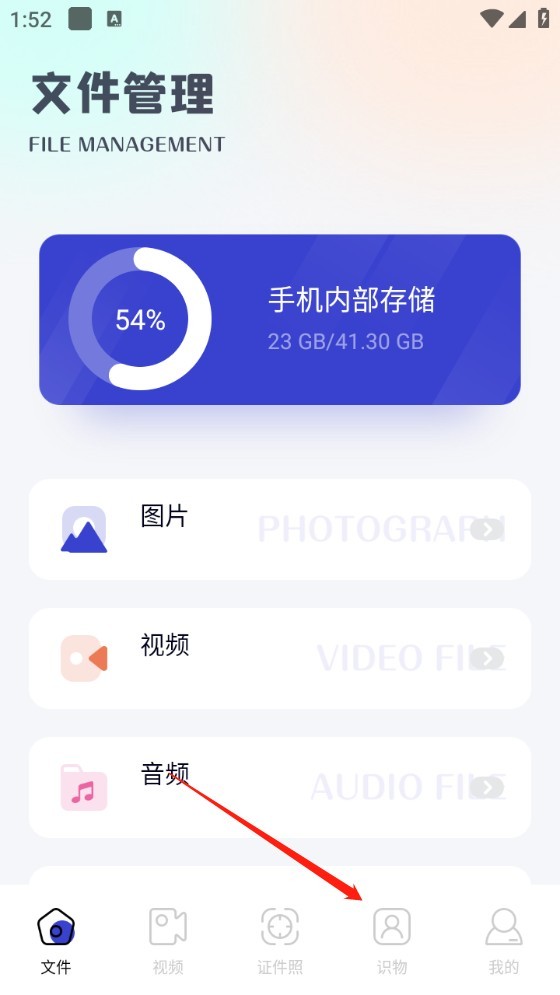View 手机内部存储 storage card details
The image size is (560, 995).
(280, 319)
